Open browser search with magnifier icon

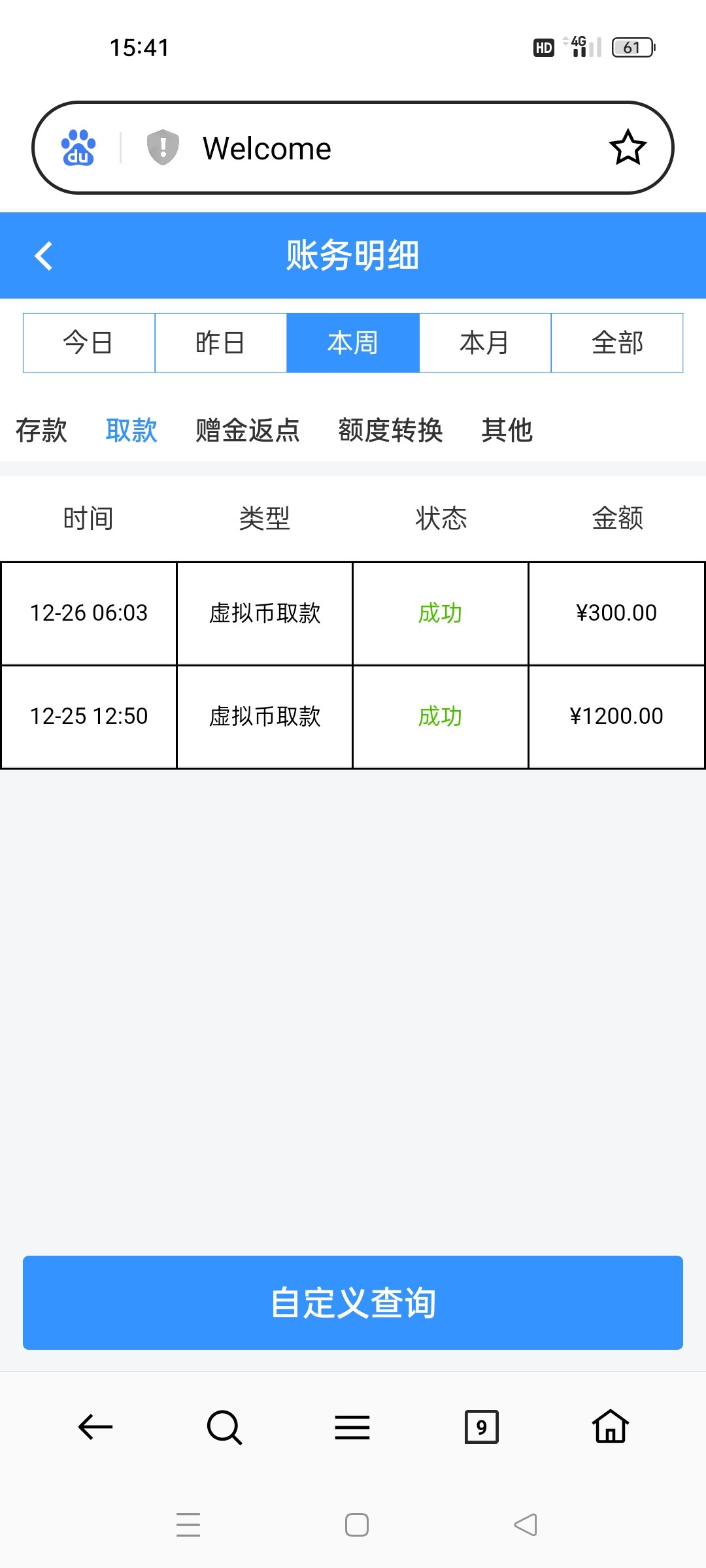223,1428
